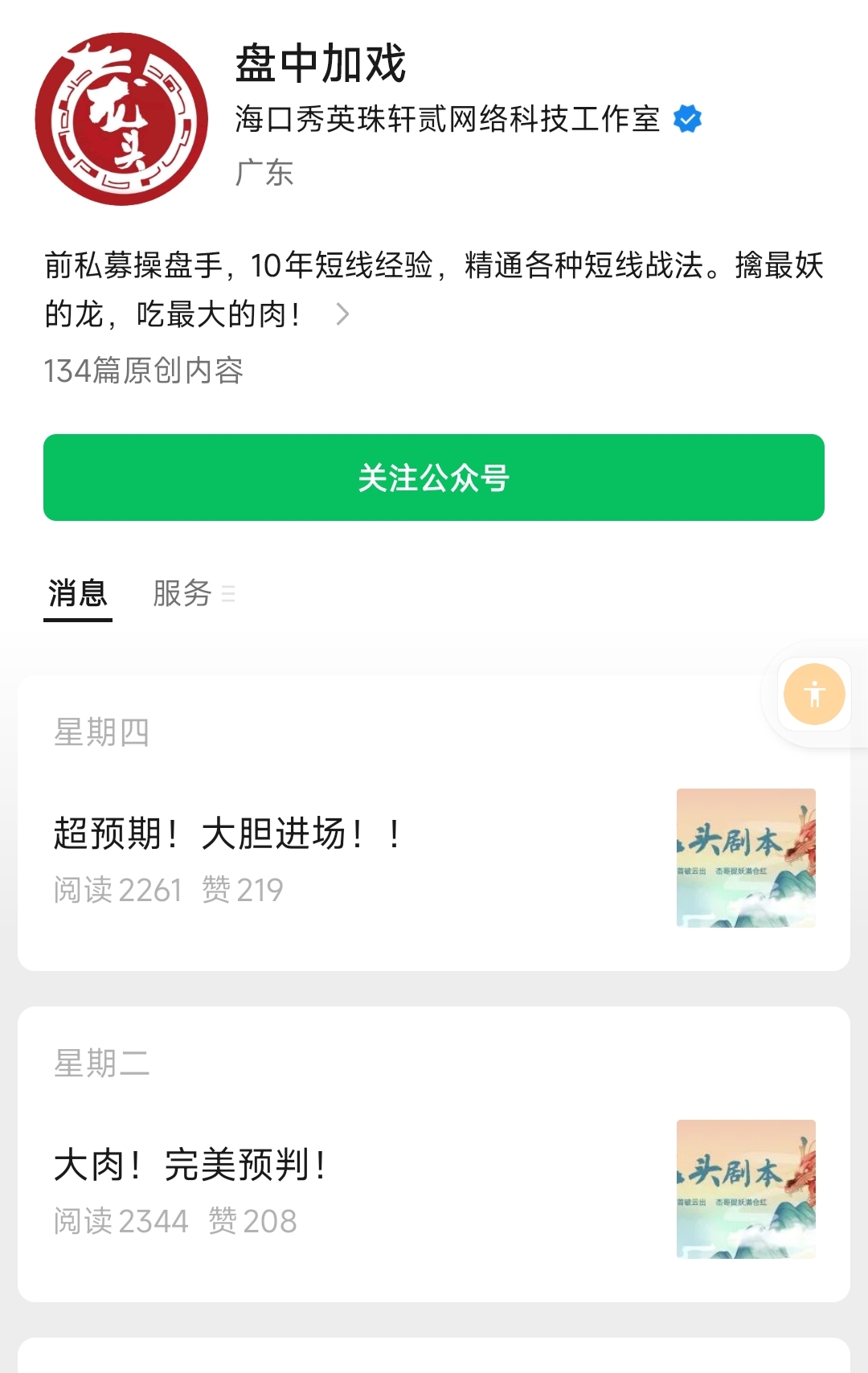
Task: View the 盘中加戏 account avatar
Action: 121,119
